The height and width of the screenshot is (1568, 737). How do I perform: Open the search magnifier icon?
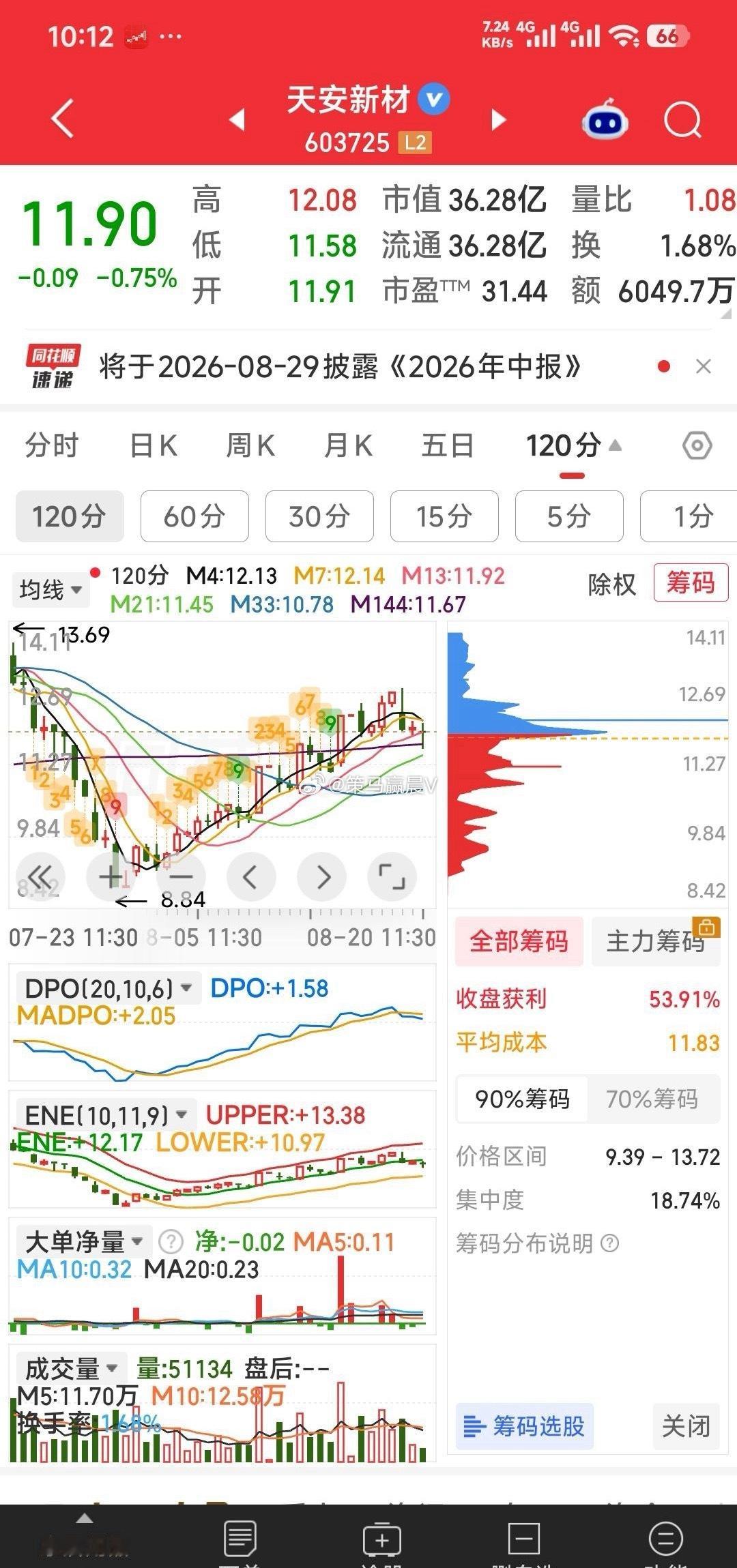click(x=682, y=121)
